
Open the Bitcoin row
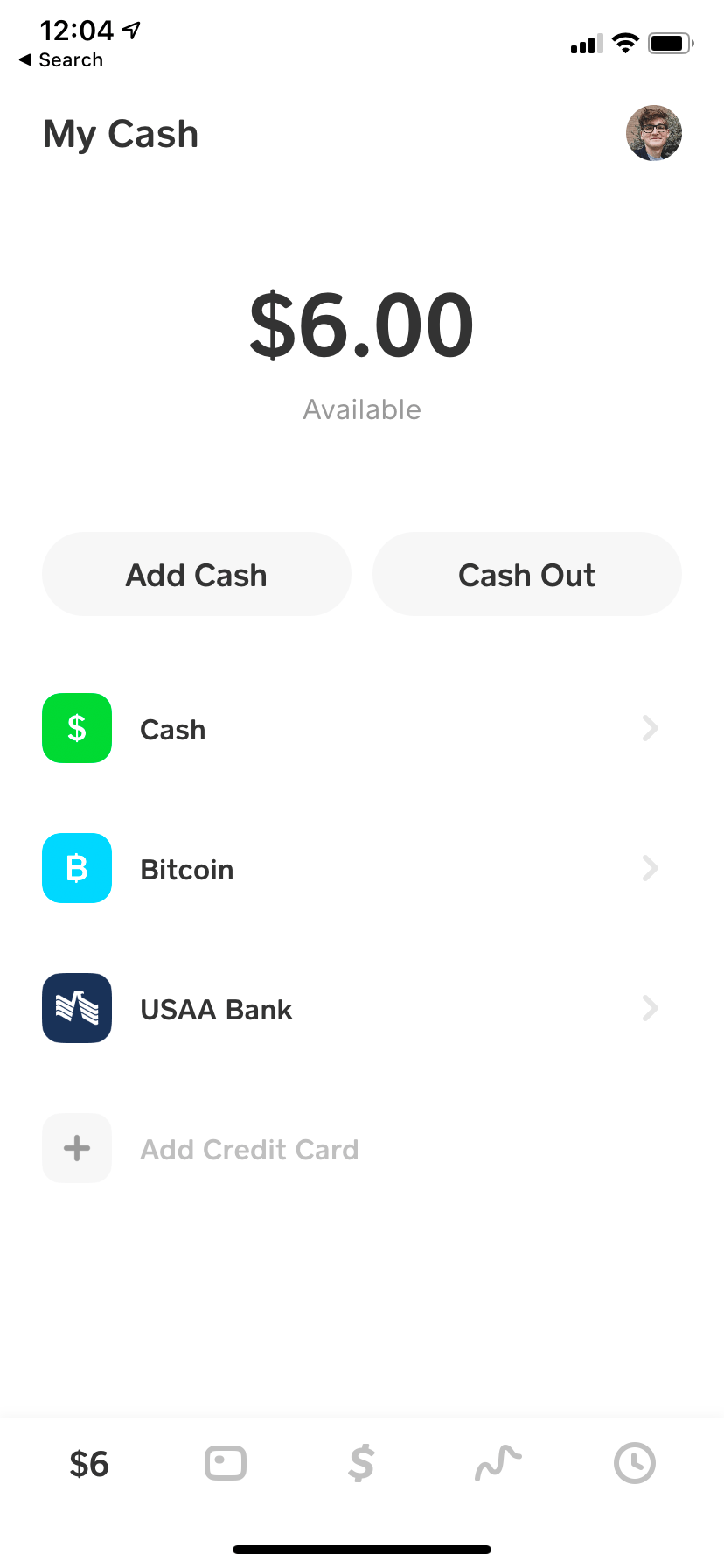tap(350, 868)
